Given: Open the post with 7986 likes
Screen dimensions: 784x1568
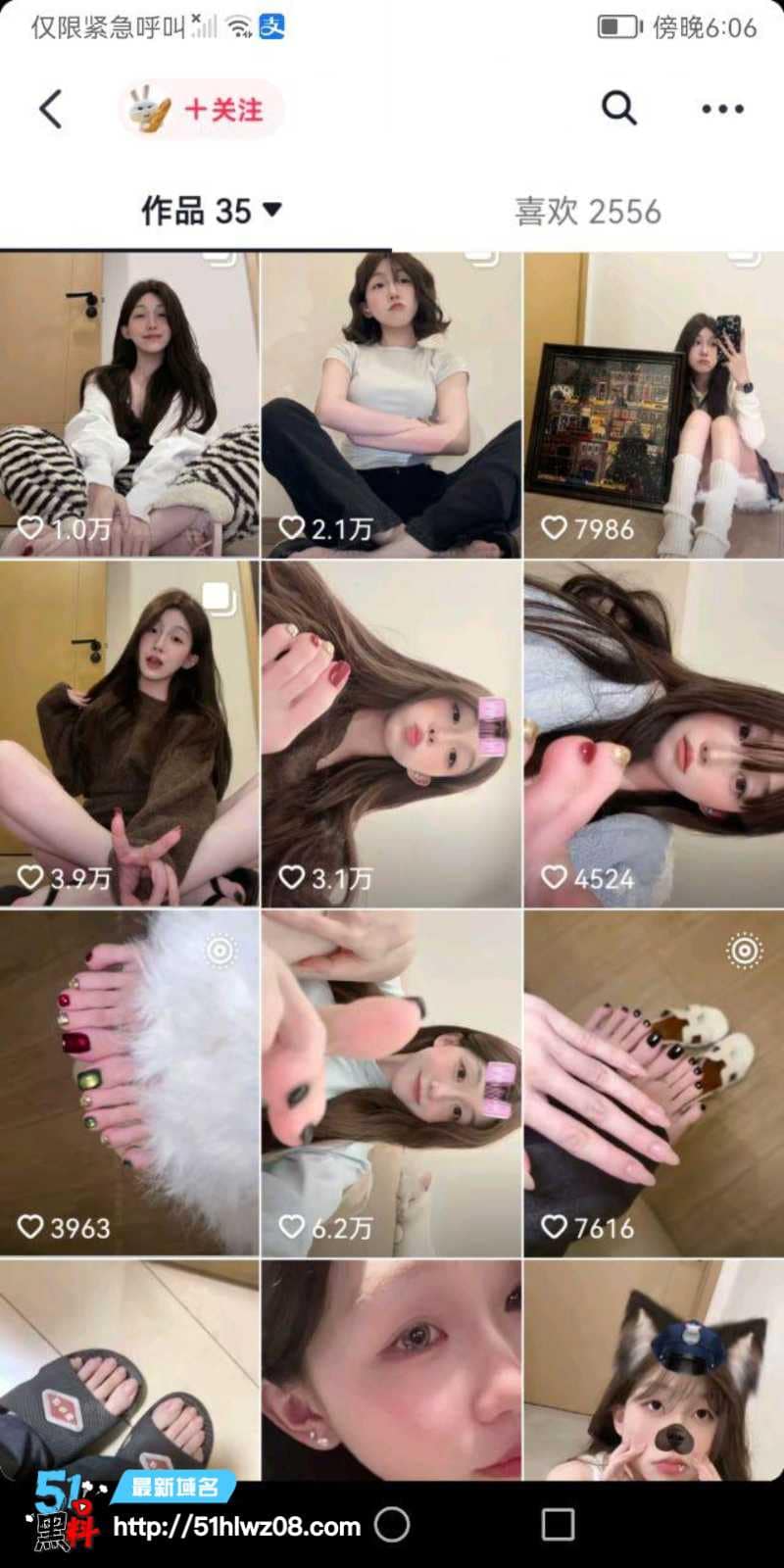Looking at the screenshot, I should click(654, 405).
